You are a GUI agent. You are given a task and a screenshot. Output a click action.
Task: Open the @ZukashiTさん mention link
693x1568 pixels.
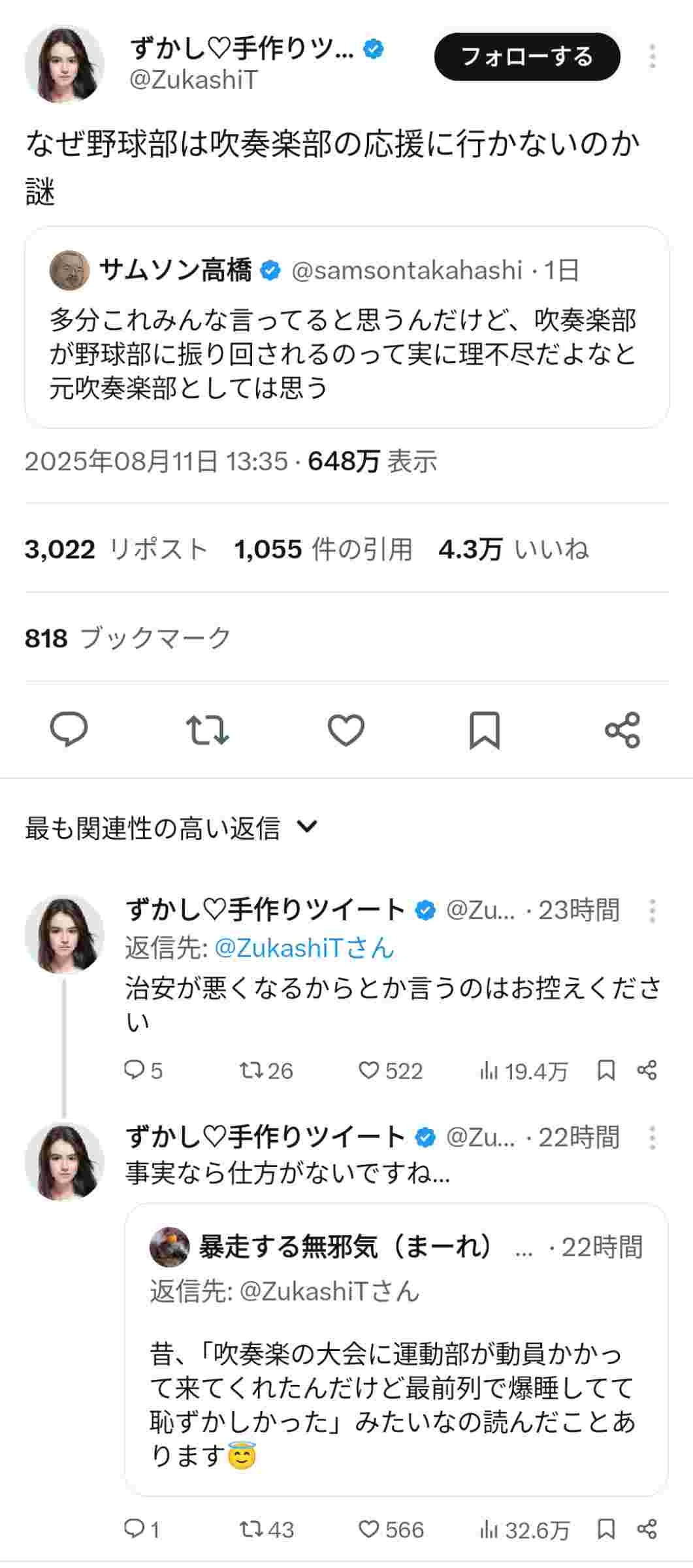tap(304, 947)
